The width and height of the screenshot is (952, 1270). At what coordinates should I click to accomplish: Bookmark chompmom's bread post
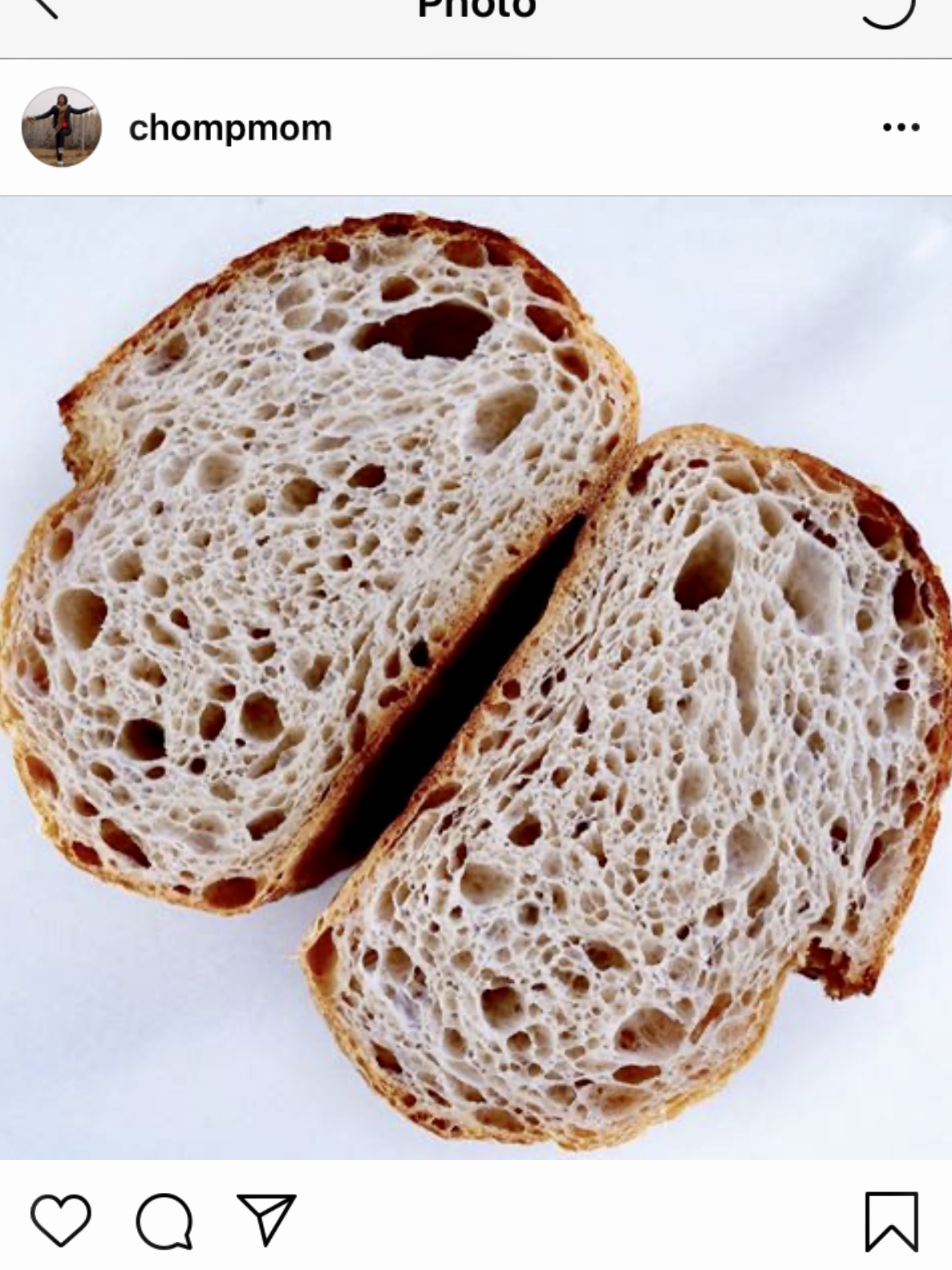click(891, 1221)
